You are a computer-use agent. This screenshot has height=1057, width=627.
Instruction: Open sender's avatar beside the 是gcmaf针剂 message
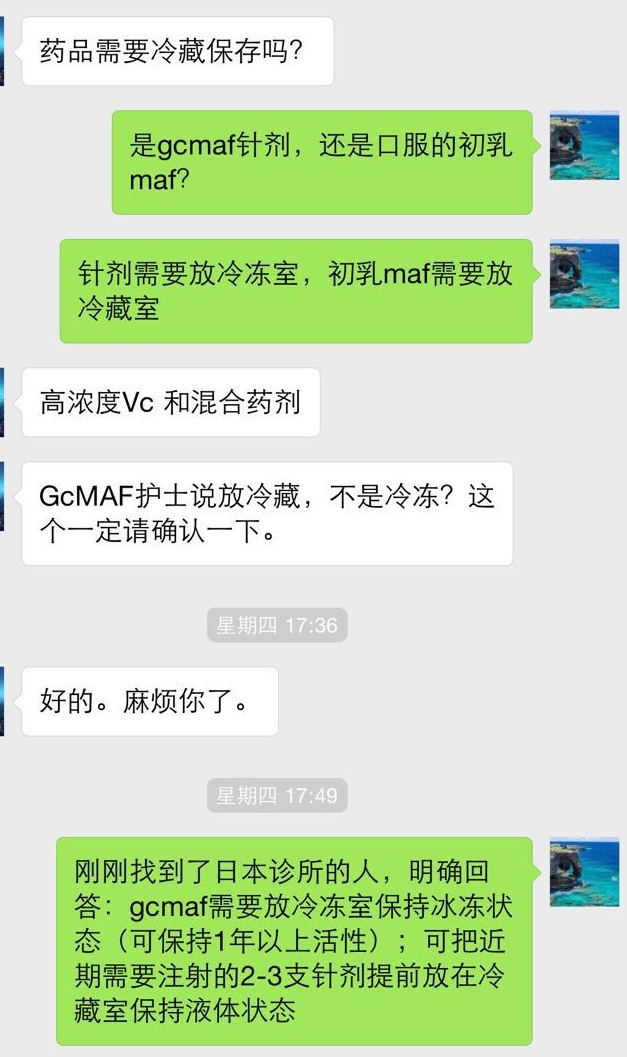[584, 146]
